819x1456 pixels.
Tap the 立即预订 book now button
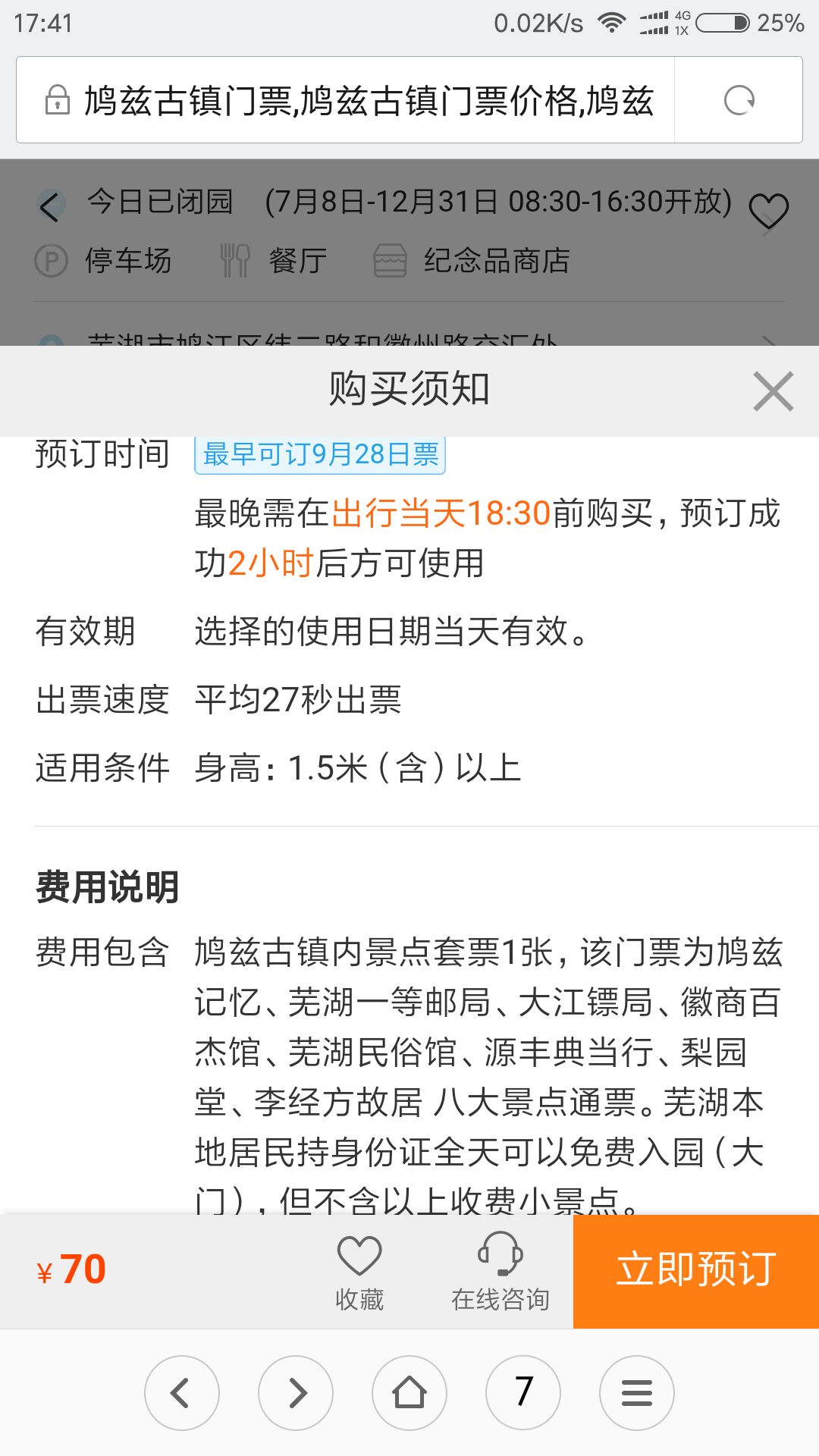696,1271
